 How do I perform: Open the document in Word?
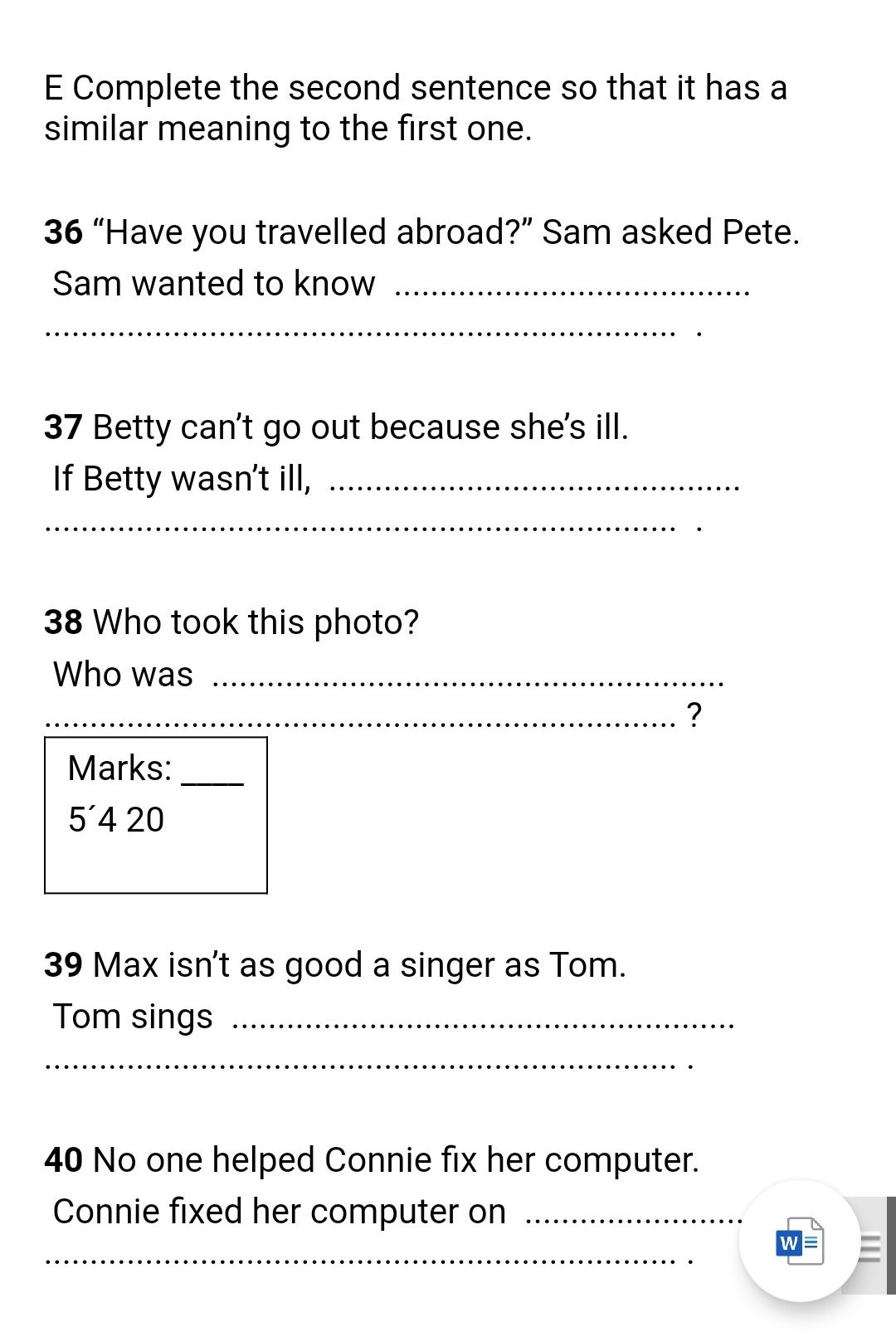coord(799,1241)
